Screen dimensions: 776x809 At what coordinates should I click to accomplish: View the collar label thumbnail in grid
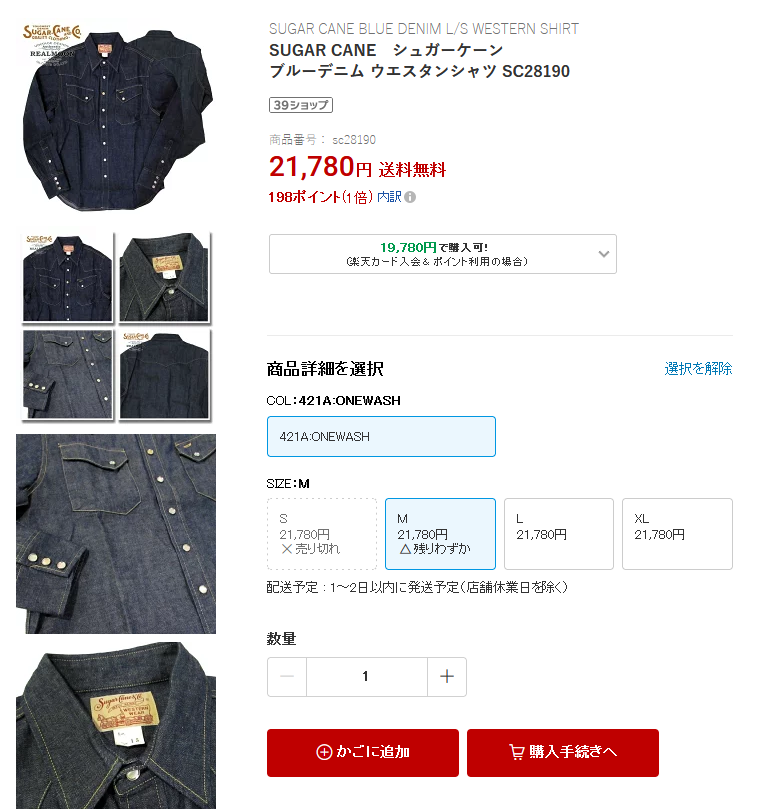pos(164,278)
